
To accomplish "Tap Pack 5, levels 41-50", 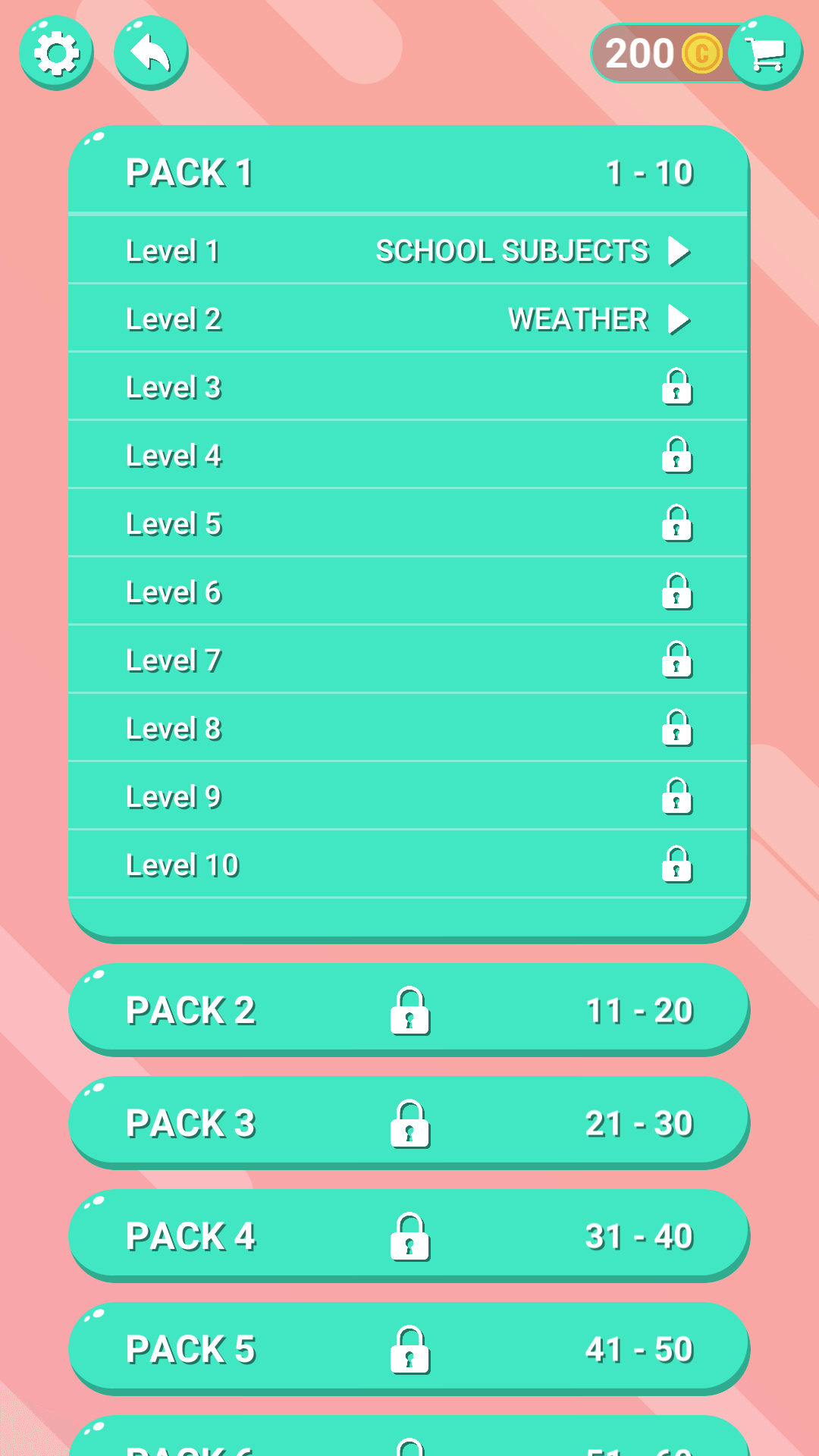I will [409, 1349].
